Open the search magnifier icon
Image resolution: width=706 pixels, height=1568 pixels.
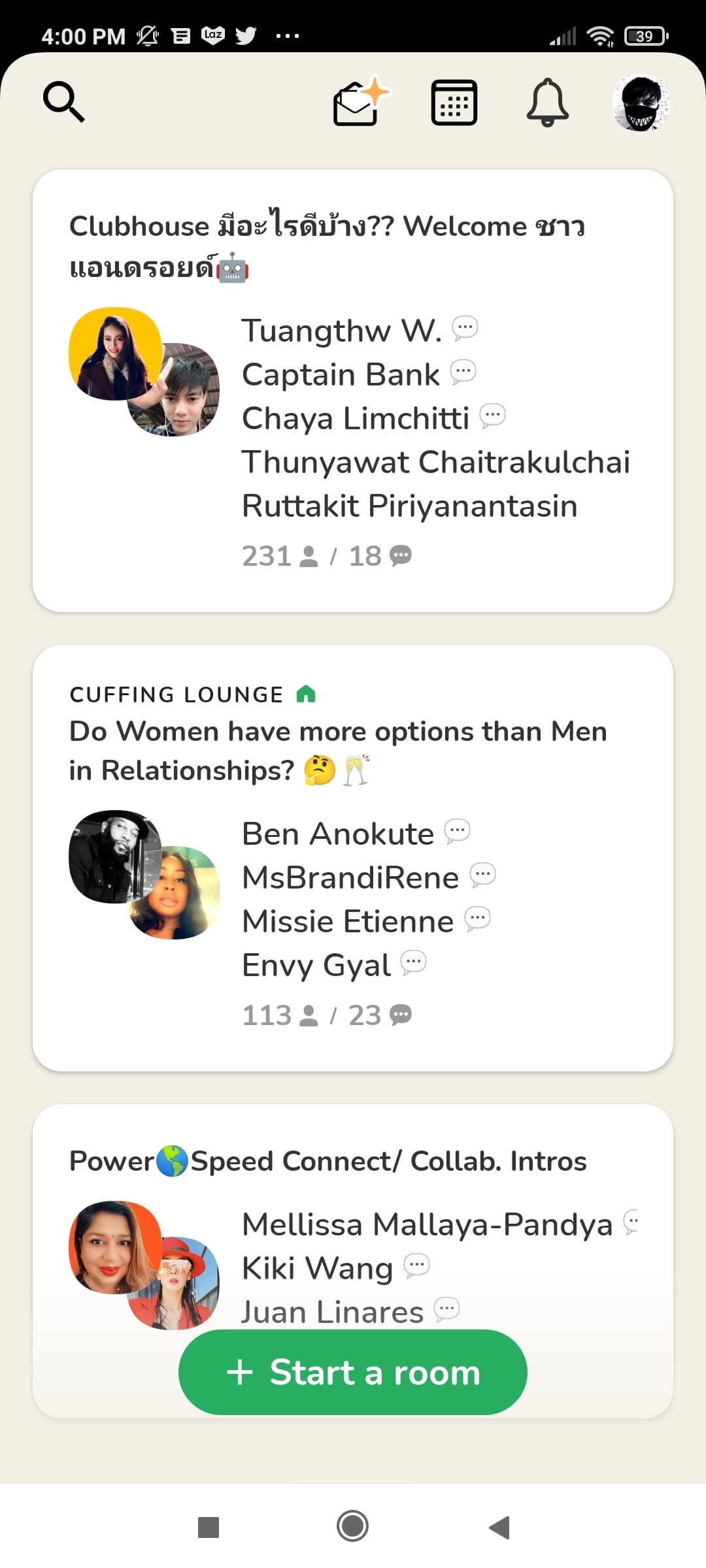(x=63, y=102)
